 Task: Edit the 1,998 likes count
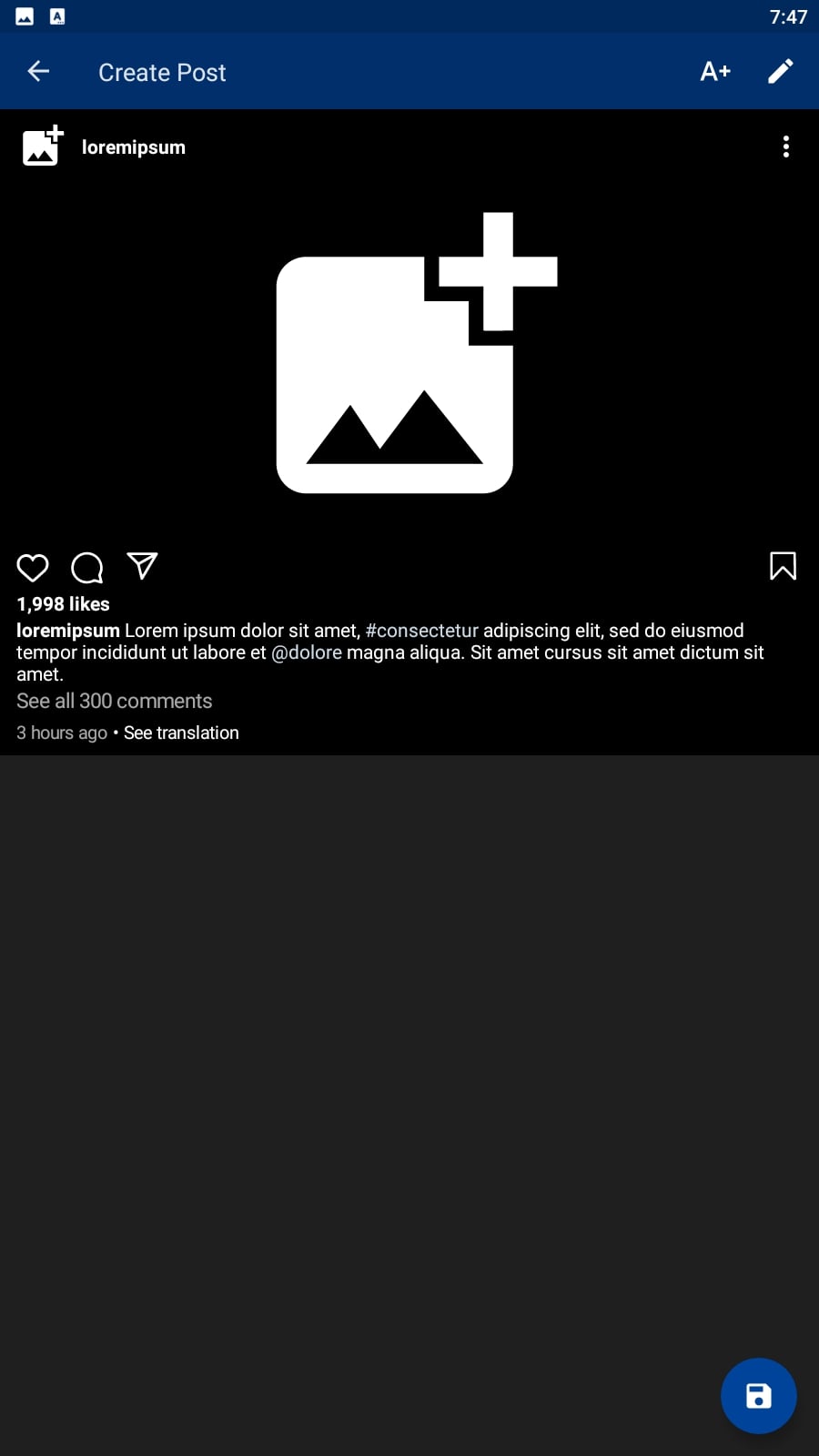(x=63, y=604)
